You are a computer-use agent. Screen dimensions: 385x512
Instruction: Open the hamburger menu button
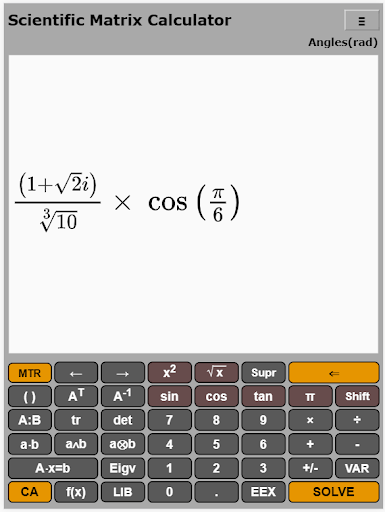362,21
